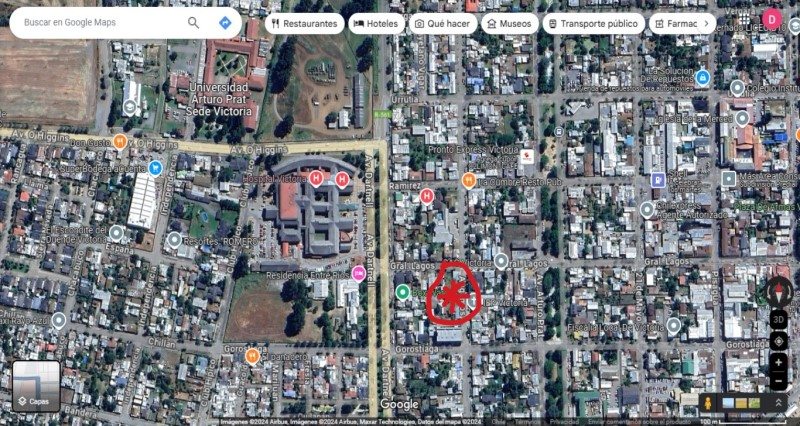Open the account avatar D
The image size is (800, 426).
click(772, 19)
